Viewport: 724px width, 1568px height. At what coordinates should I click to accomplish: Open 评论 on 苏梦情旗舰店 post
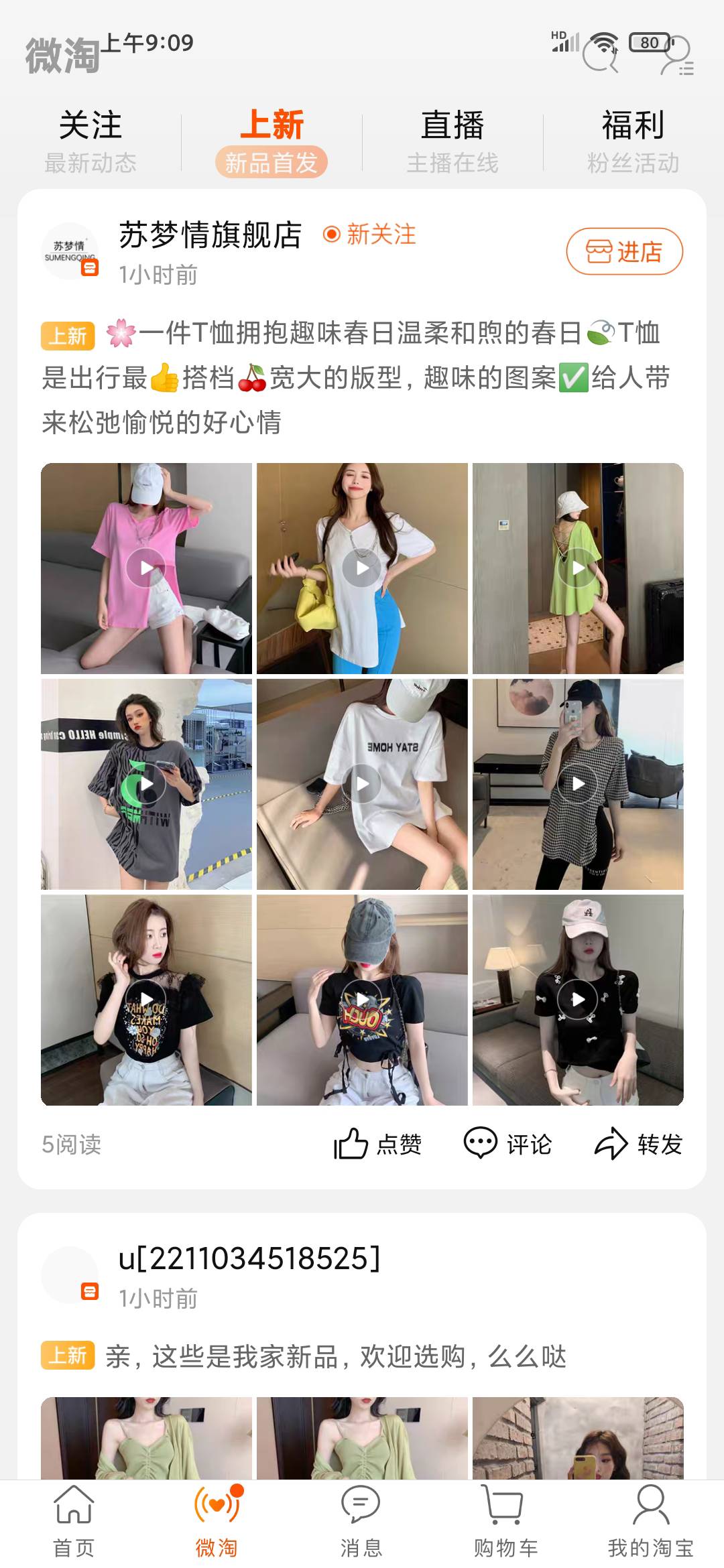507,1144
